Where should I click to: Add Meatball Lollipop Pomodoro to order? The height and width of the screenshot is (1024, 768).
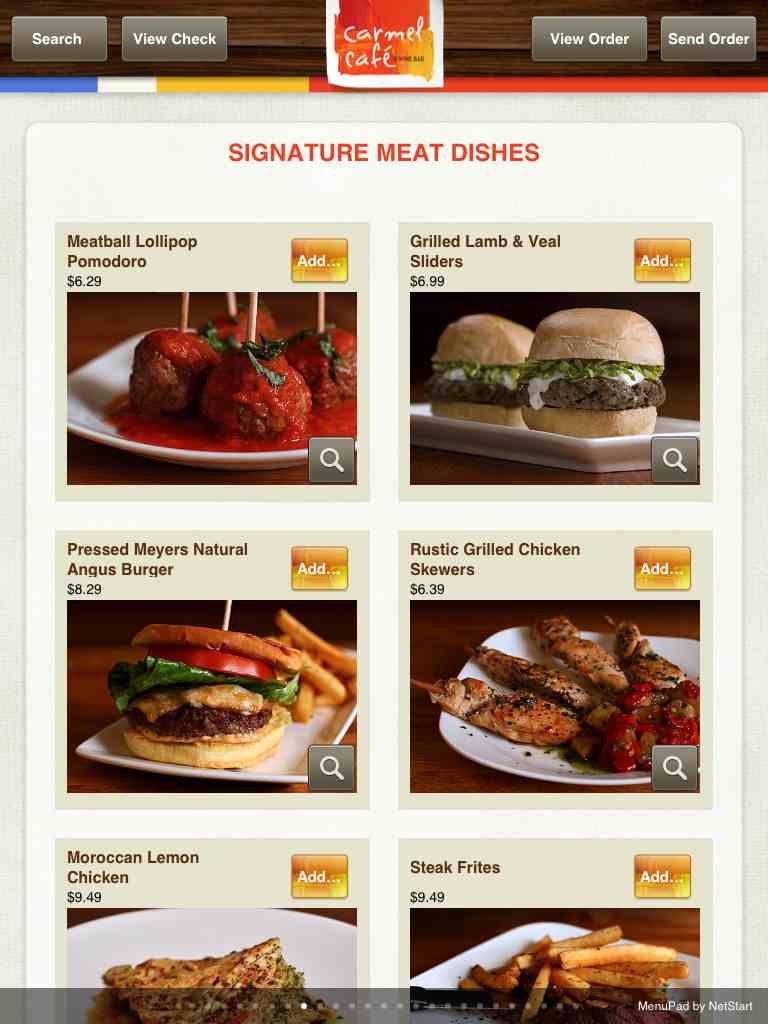click(320, 261)
